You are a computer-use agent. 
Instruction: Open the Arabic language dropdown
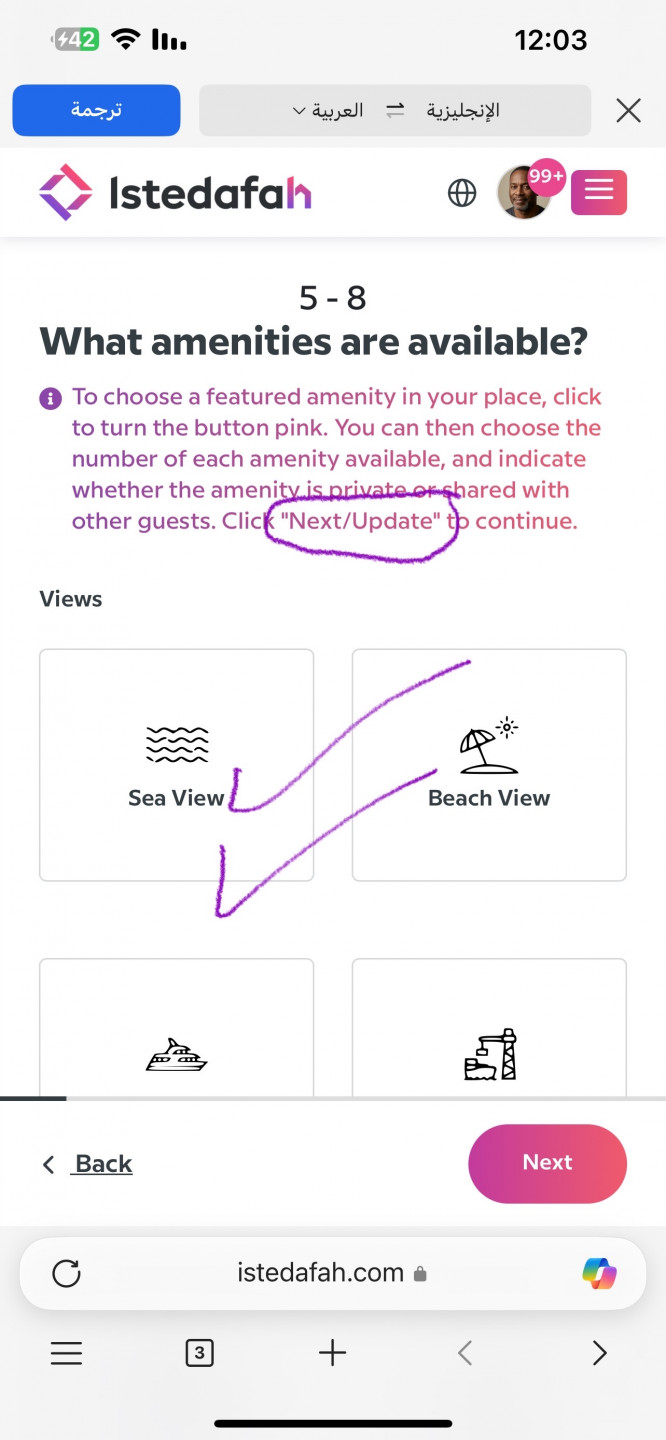(x=327, y=110)
